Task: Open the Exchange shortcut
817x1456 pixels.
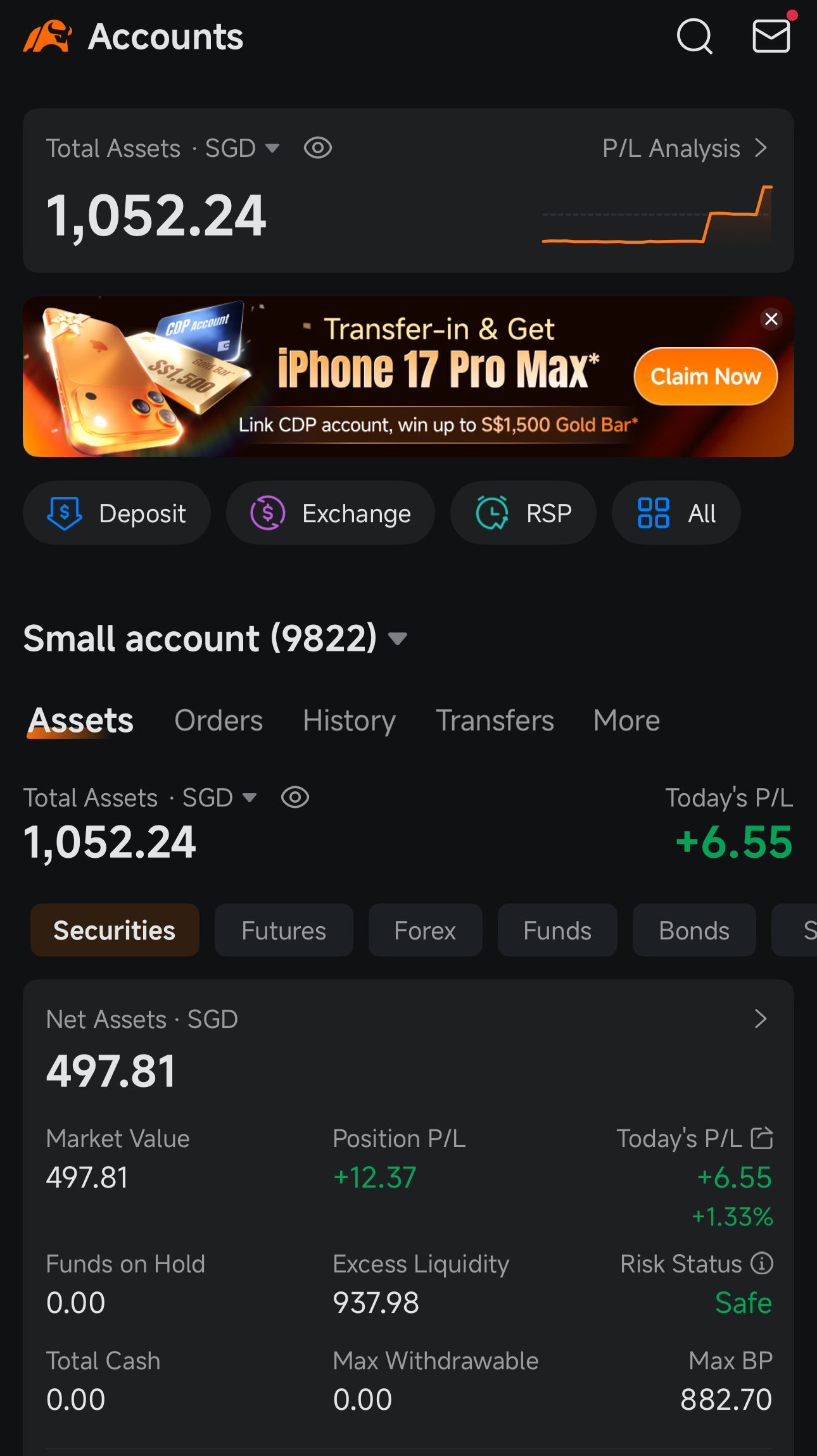Action: (330, 513)
